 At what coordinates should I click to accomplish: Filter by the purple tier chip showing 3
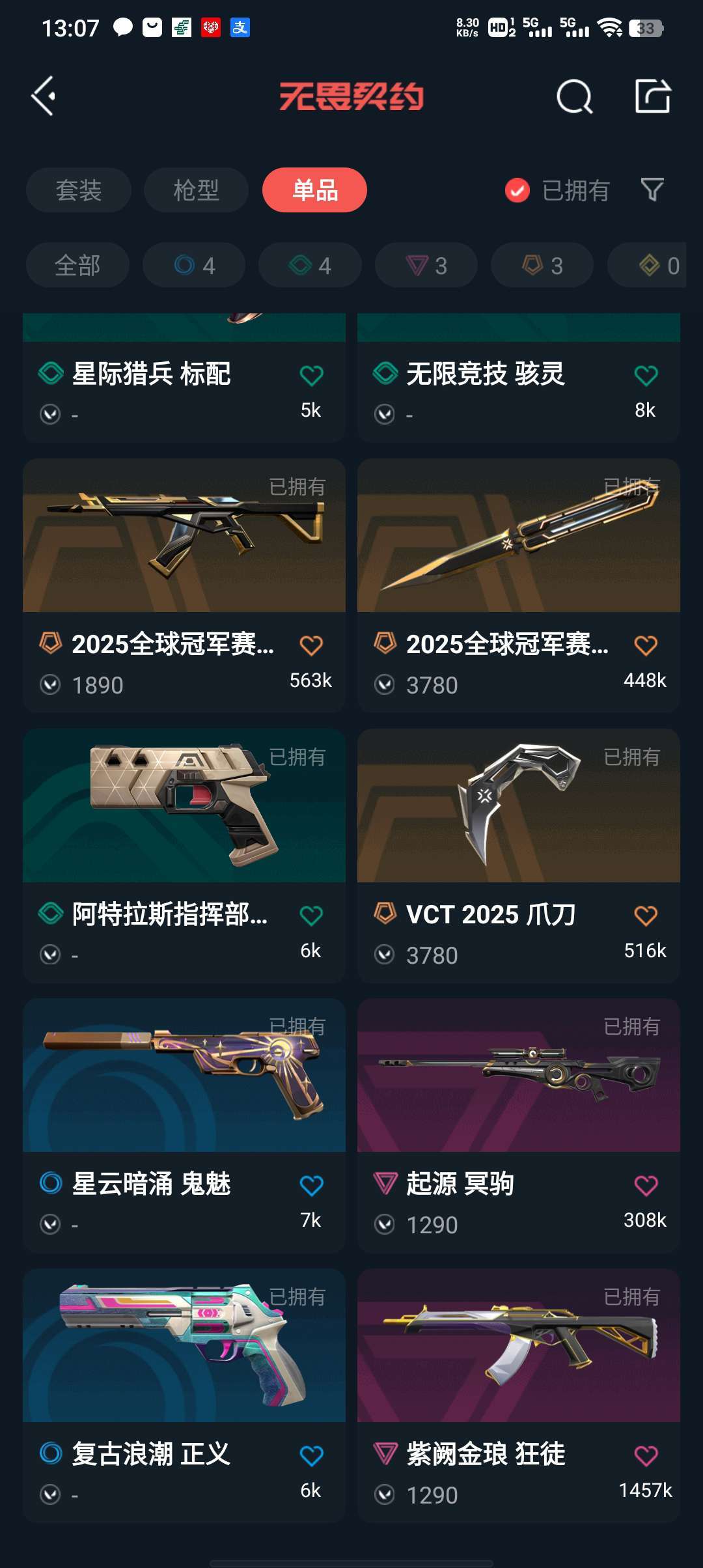(x=426, y=265)
